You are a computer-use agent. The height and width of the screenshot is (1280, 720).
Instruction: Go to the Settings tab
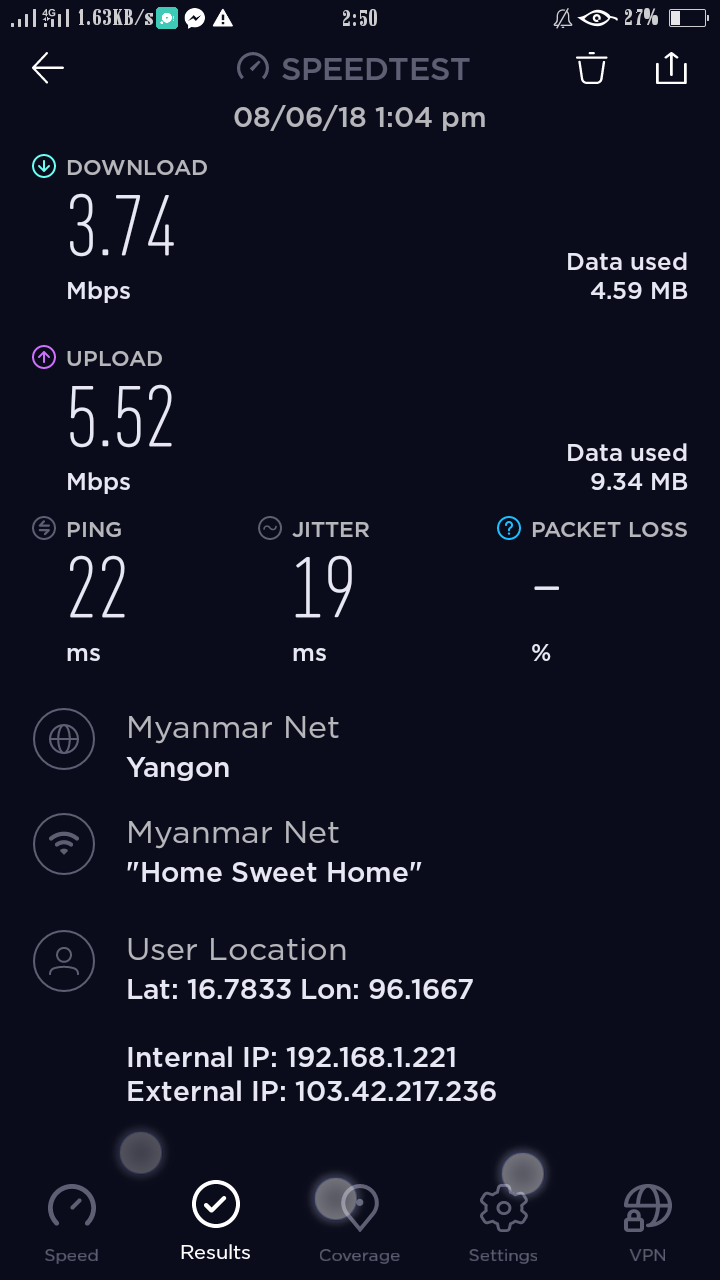click(503, 1222)
